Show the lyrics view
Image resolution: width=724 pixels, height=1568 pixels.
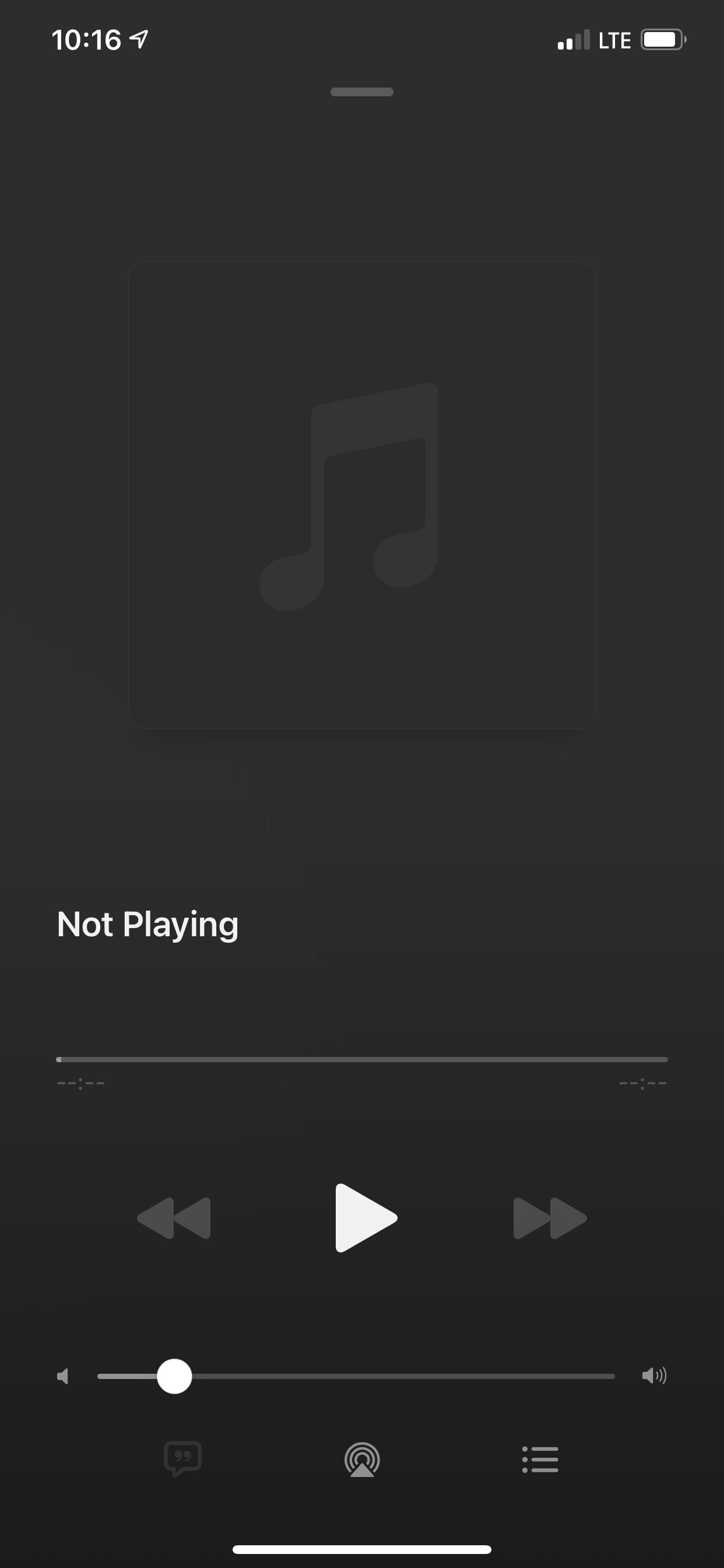tap(182, 1458)
